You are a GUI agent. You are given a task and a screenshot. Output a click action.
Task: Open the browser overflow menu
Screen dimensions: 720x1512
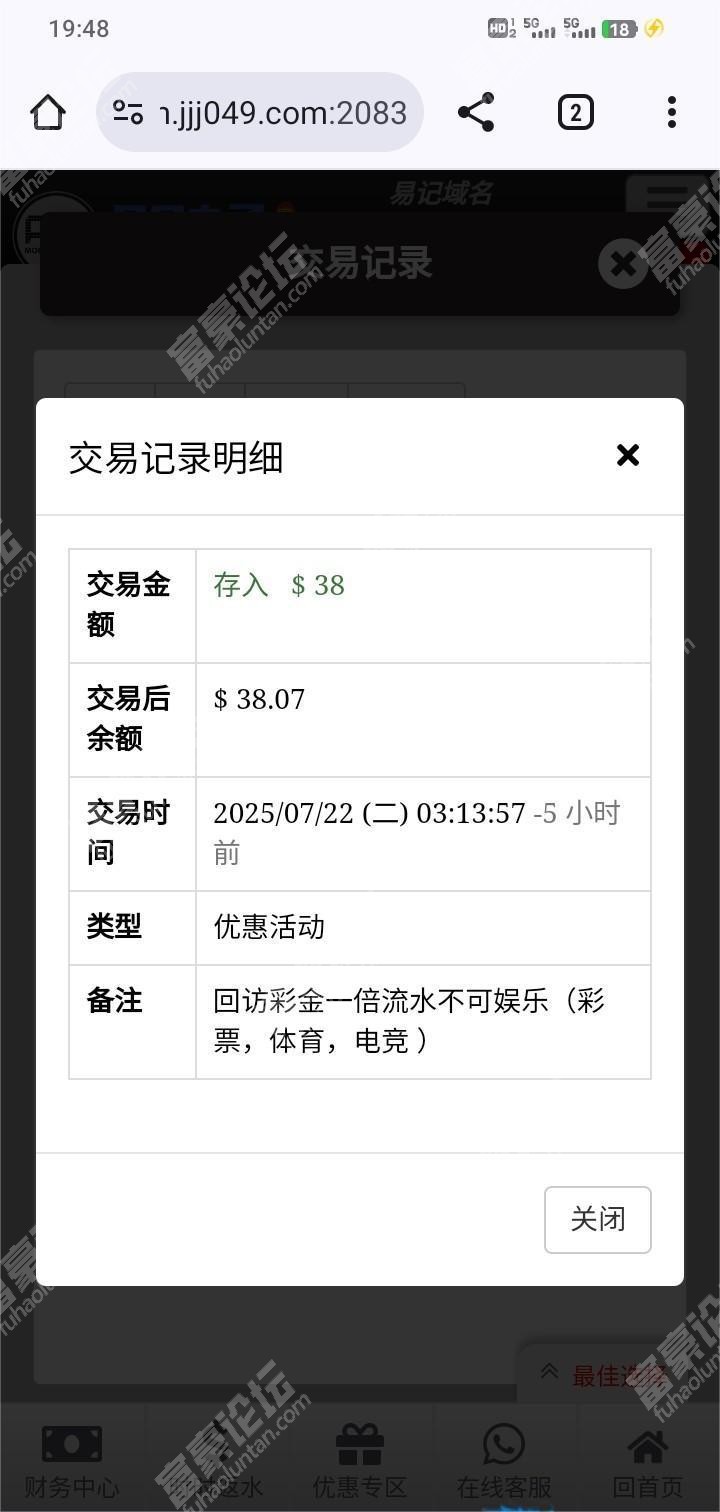click(672, 112)
